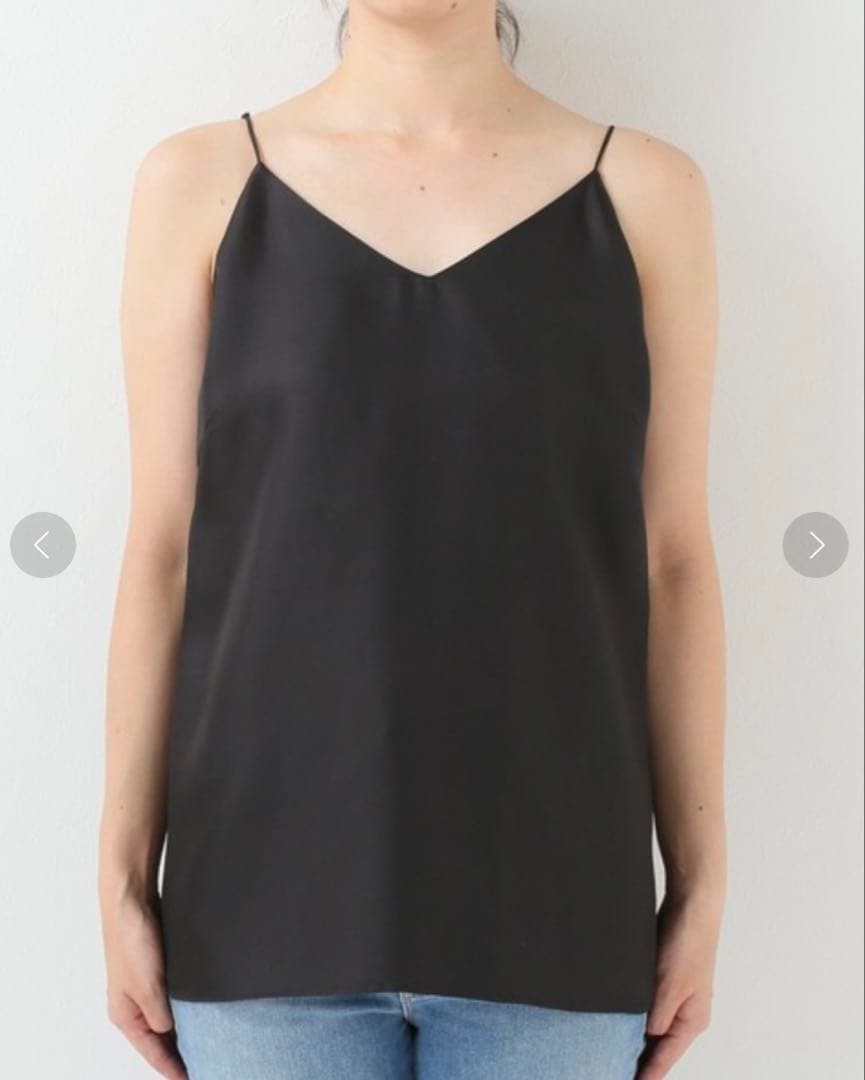Show the previous product photo
Image resolution: width=865 pixels, height=1080 pixels.
(43, 545)
